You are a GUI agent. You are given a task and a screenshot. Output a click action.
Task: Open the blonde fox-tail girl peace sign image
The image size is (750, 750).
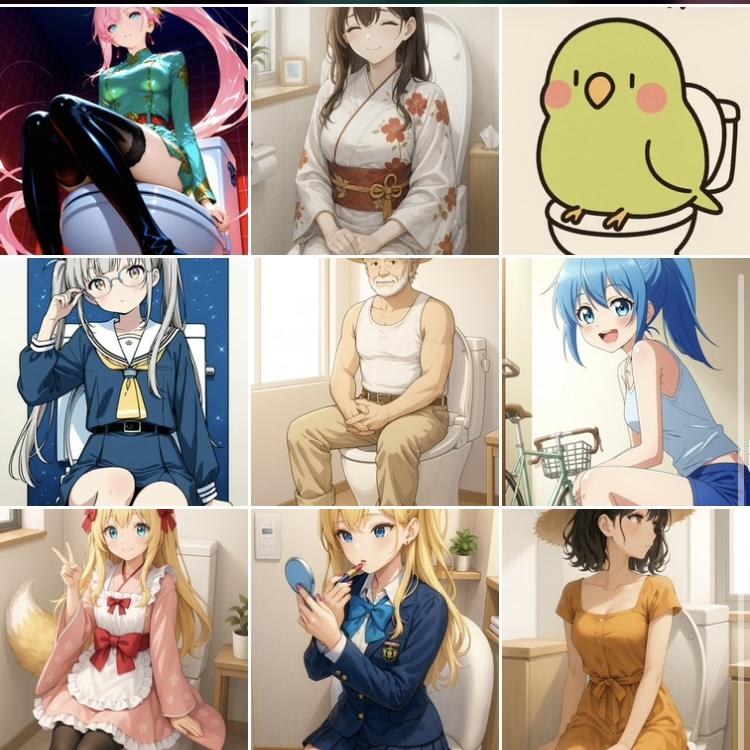(124, 629)
